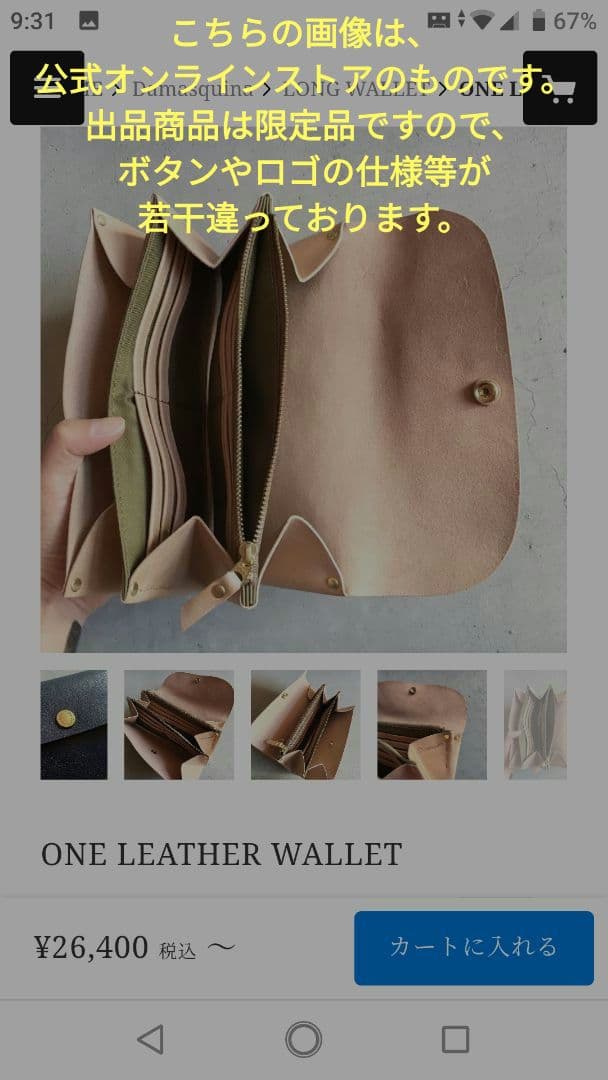Return to the home screen

pos(303,1040)
